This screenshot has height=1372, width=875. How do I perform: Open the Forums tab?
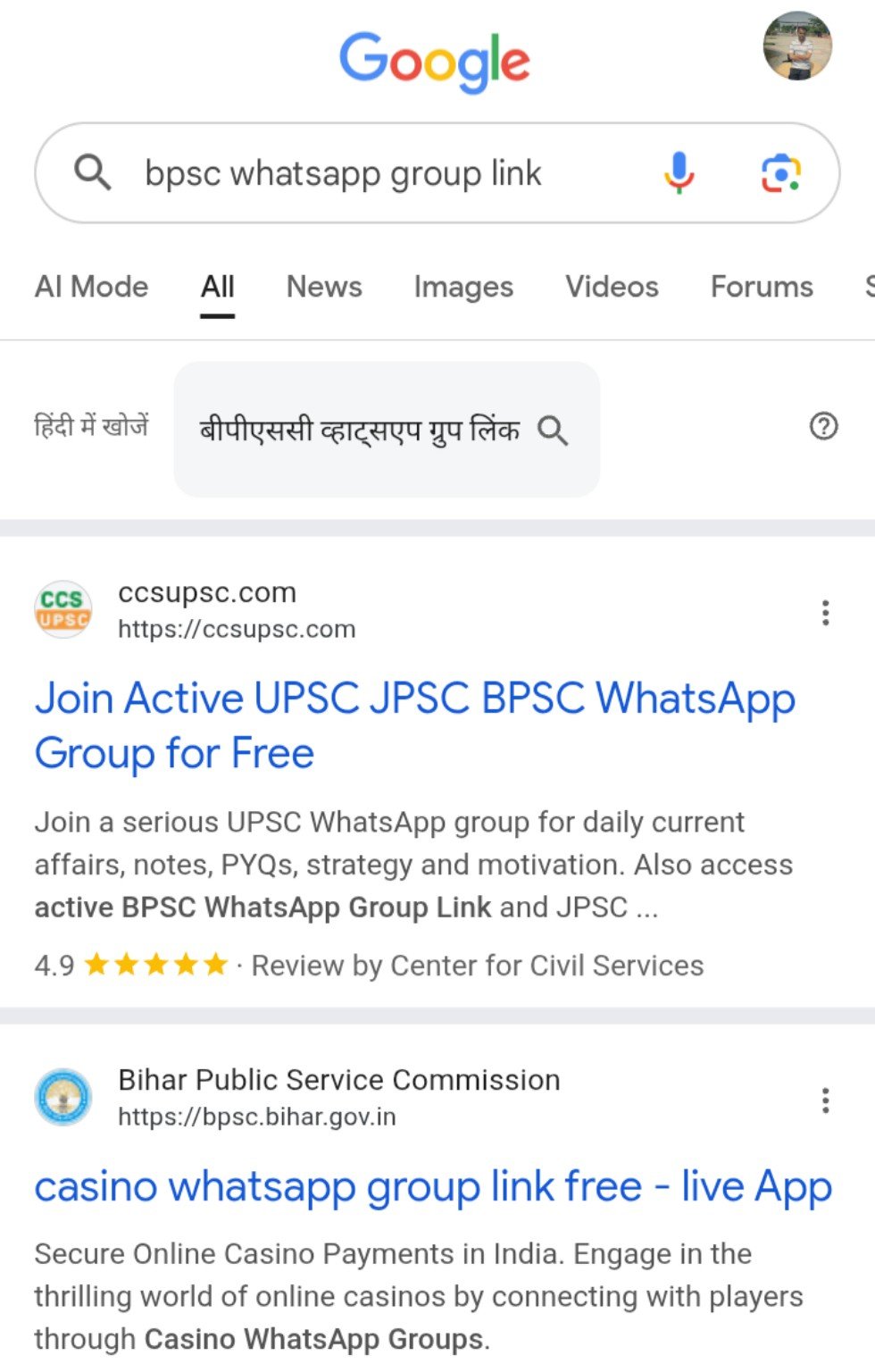tap(762, 287)
